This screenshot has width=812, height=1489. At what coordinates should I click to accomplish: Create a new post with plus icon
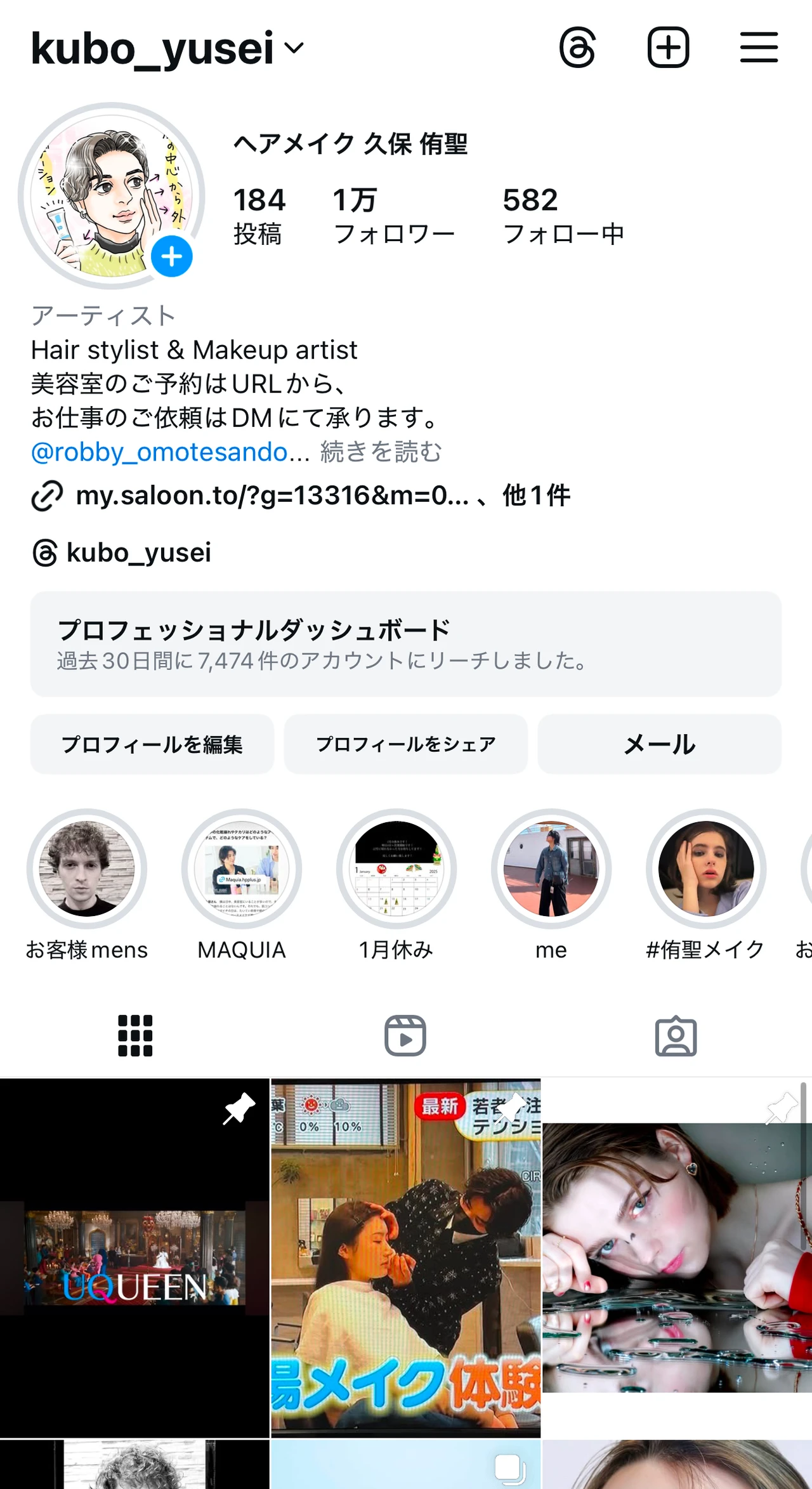pyautogui.click(x=668, y=48)
